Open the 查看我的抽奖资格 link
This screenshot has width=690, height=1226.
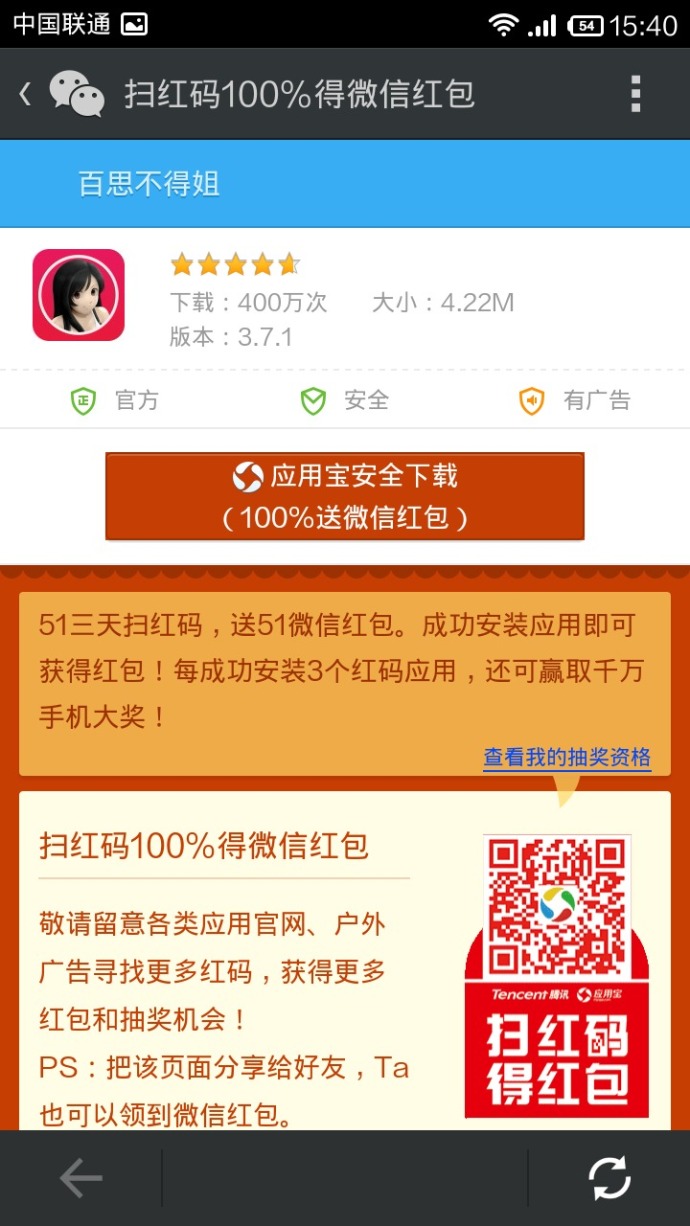567,757
